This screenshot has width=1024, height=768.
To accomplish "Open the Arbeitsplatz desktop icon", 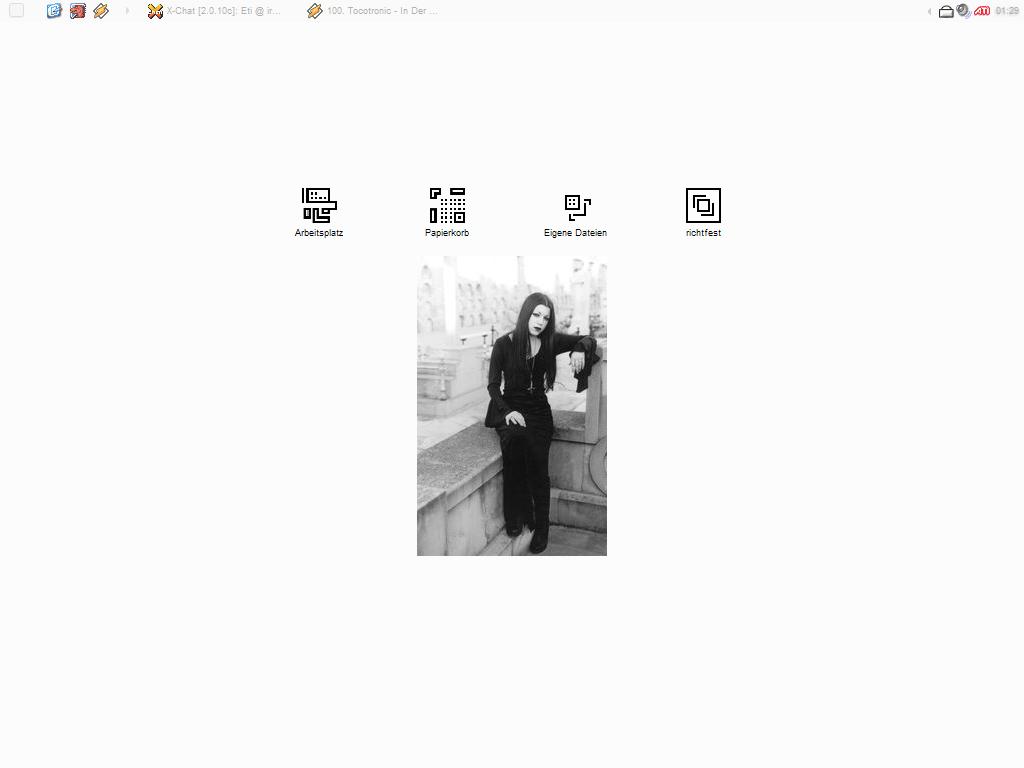I will coord(319,206).
